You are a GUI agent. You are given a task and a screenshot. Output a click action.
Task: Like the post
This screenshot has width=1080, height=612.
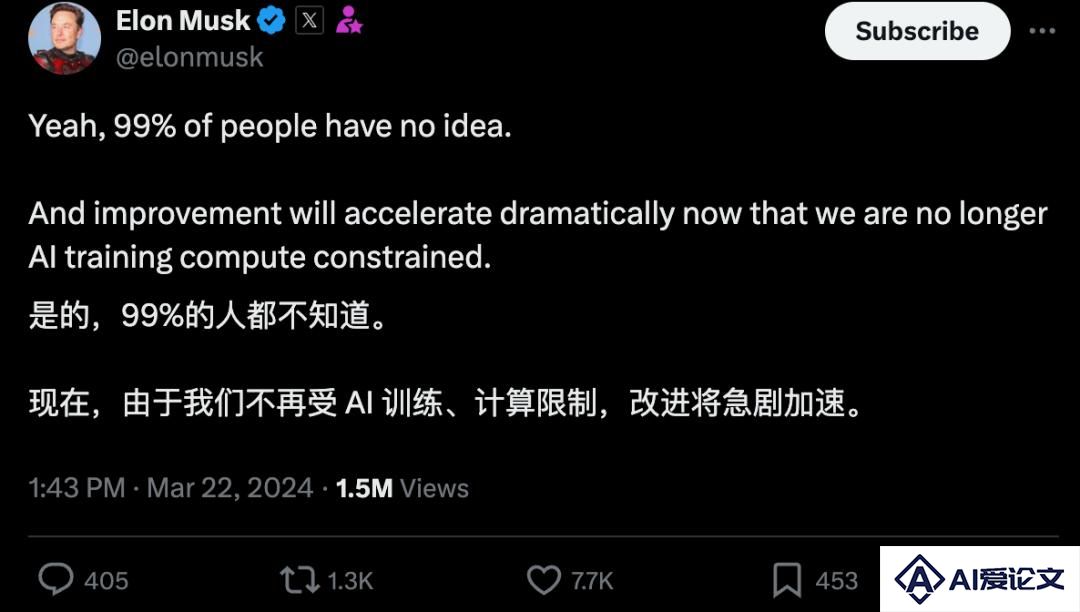544,579
